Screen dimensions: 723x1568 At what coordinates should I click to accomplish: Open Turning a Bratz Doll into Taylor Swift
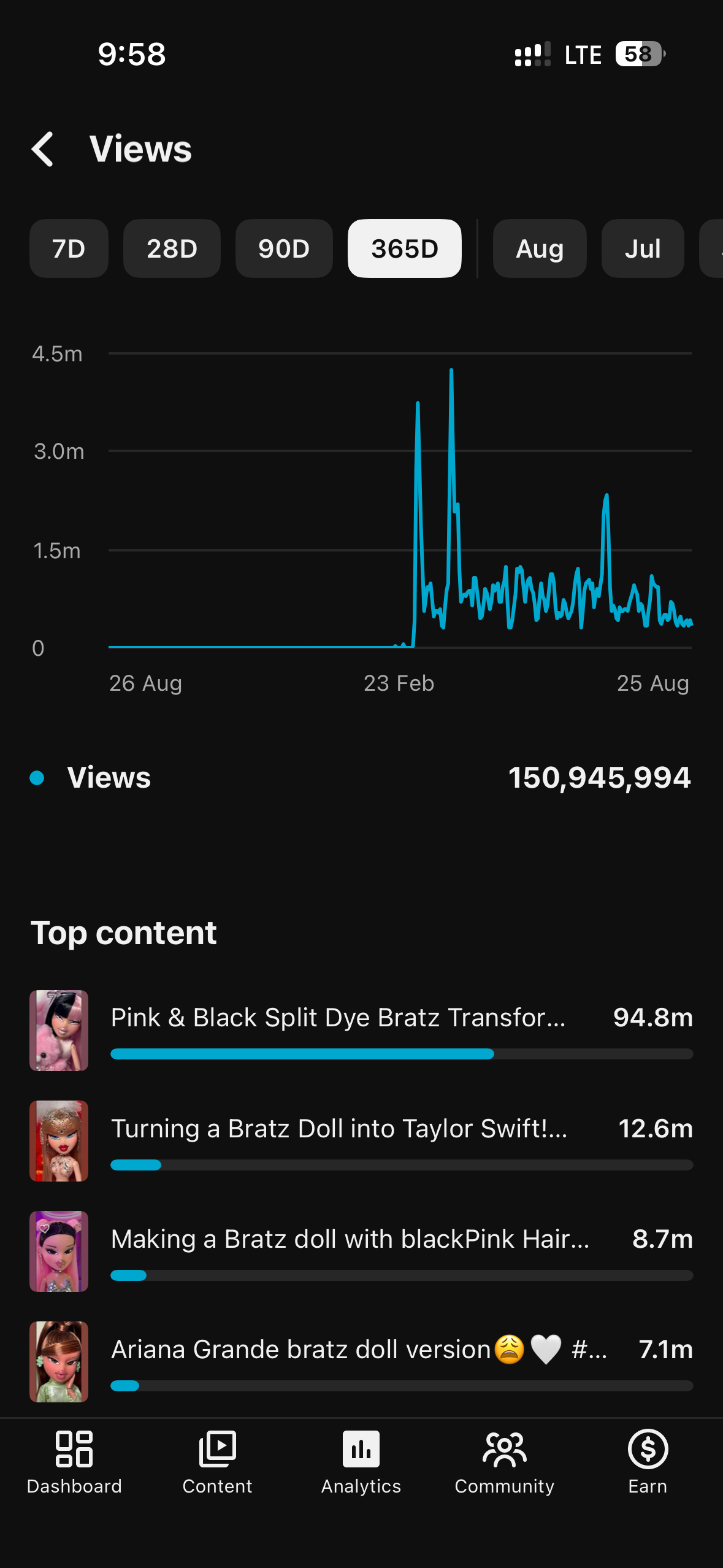tap(361, 1141)
